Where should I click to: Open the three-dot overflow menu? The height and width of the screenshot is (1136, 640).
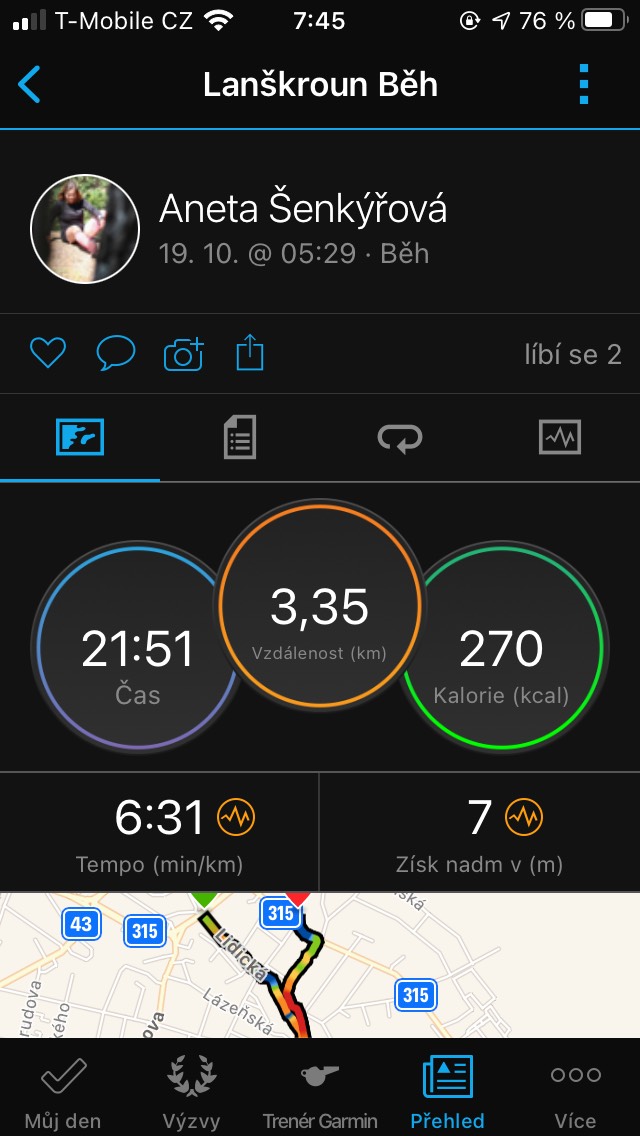(584, 85)
